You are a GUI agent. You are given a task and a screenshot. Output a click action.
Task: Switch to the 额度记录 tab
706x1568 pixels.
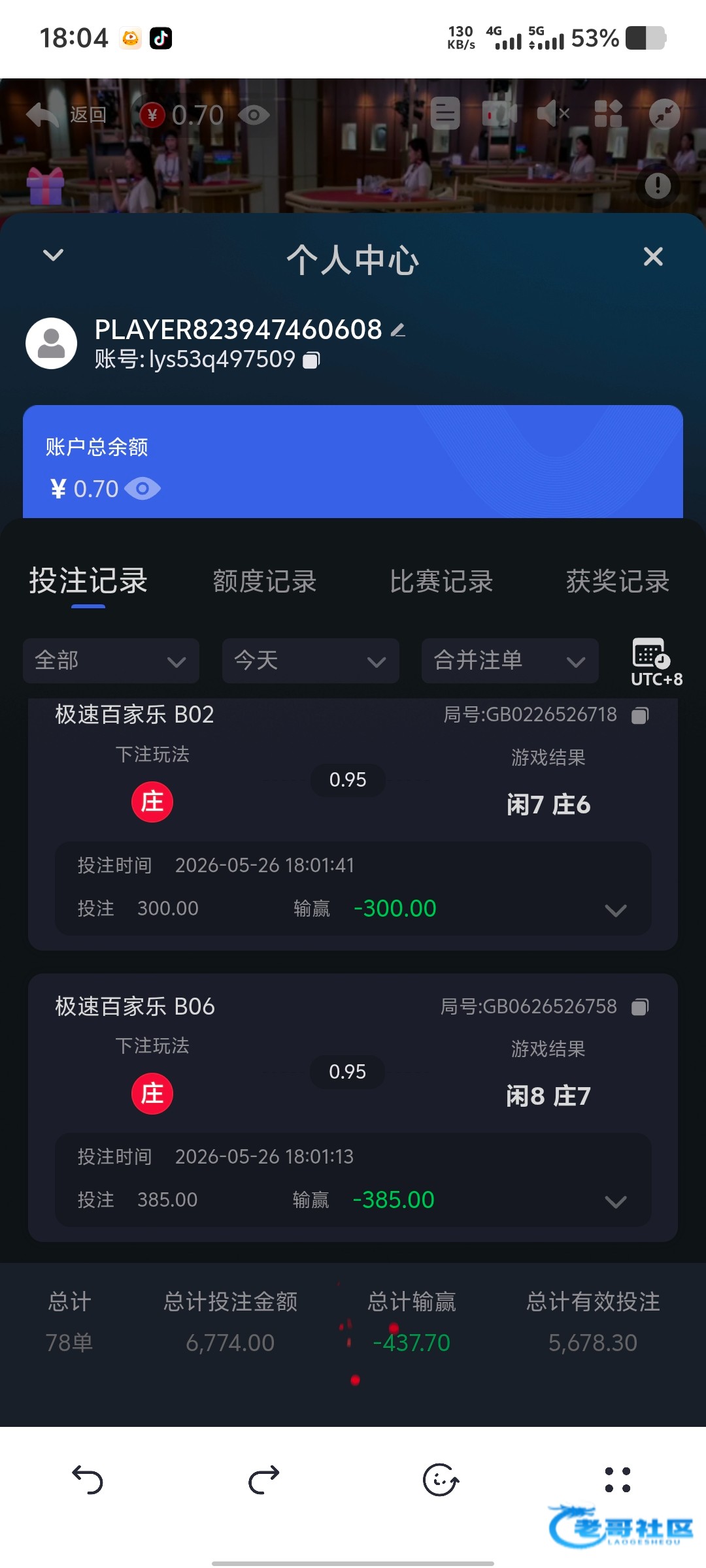pyautogui.click(x=265, y=581)
